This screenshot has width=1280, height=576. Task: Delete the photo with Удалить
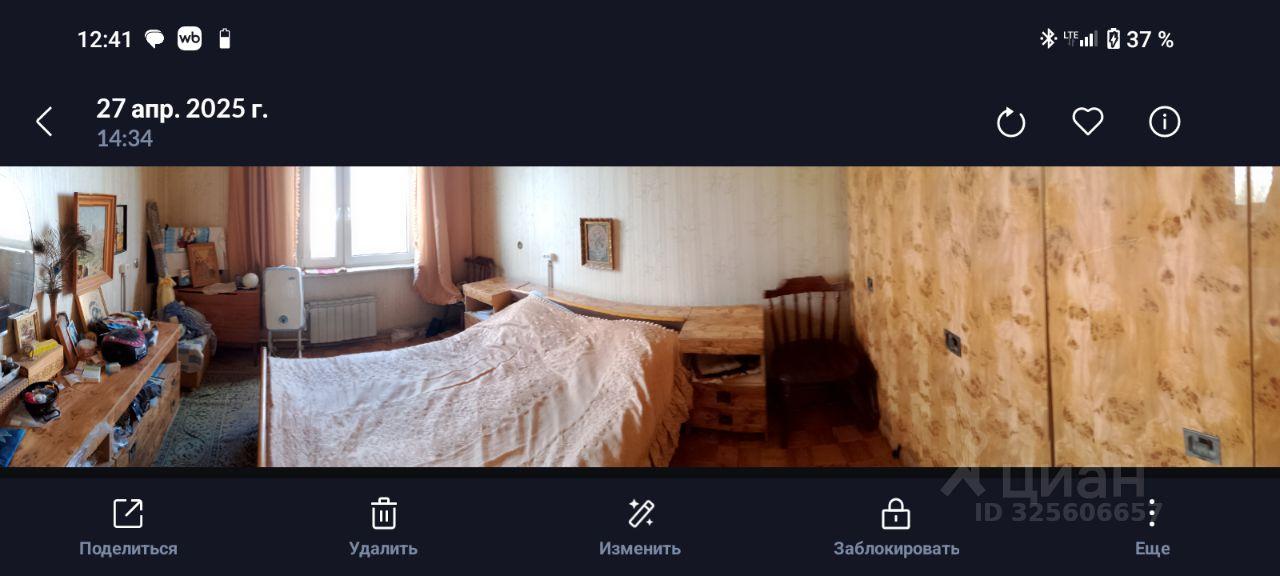click(383, 526)
